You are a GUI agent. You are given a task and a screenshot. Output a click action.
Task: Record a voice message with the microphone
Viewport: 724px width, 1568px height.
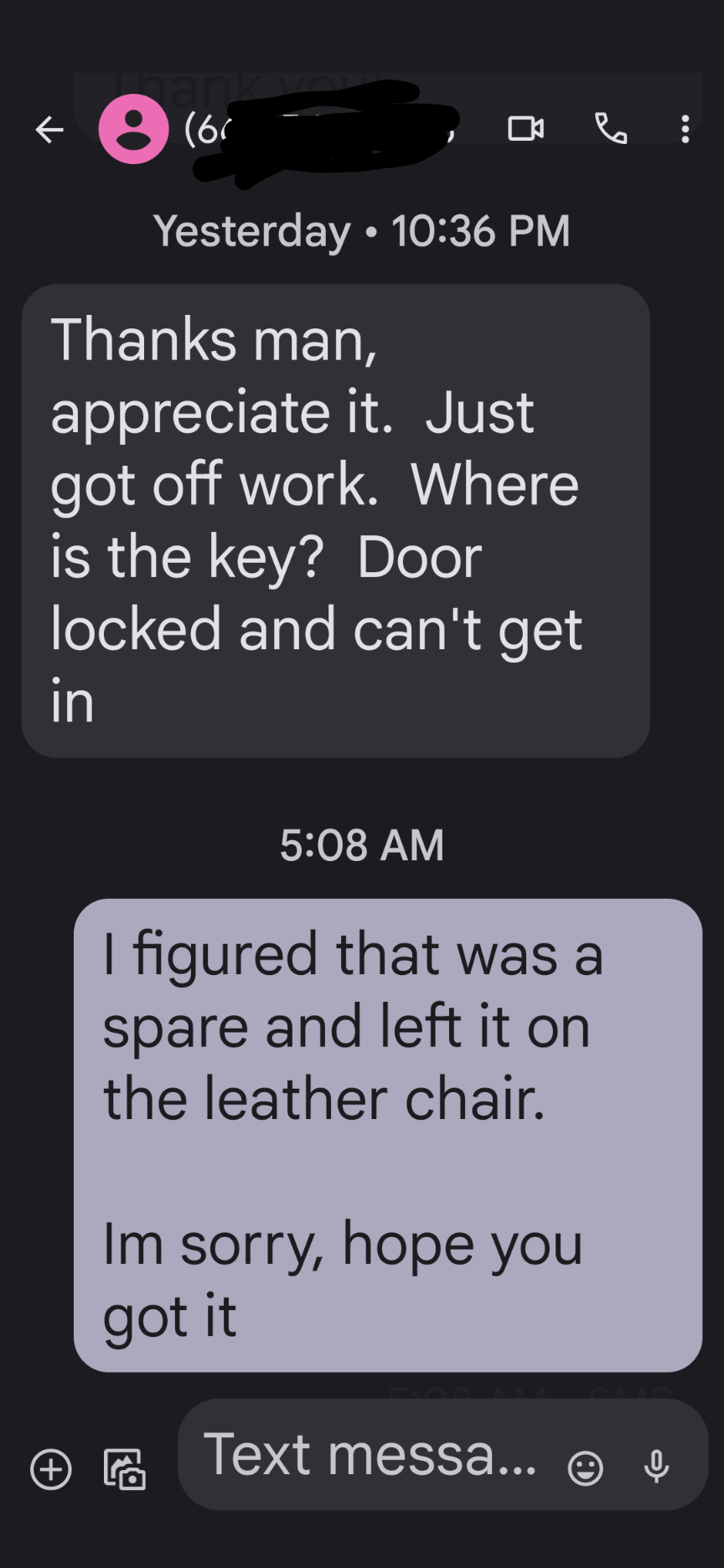(656, 1466)
